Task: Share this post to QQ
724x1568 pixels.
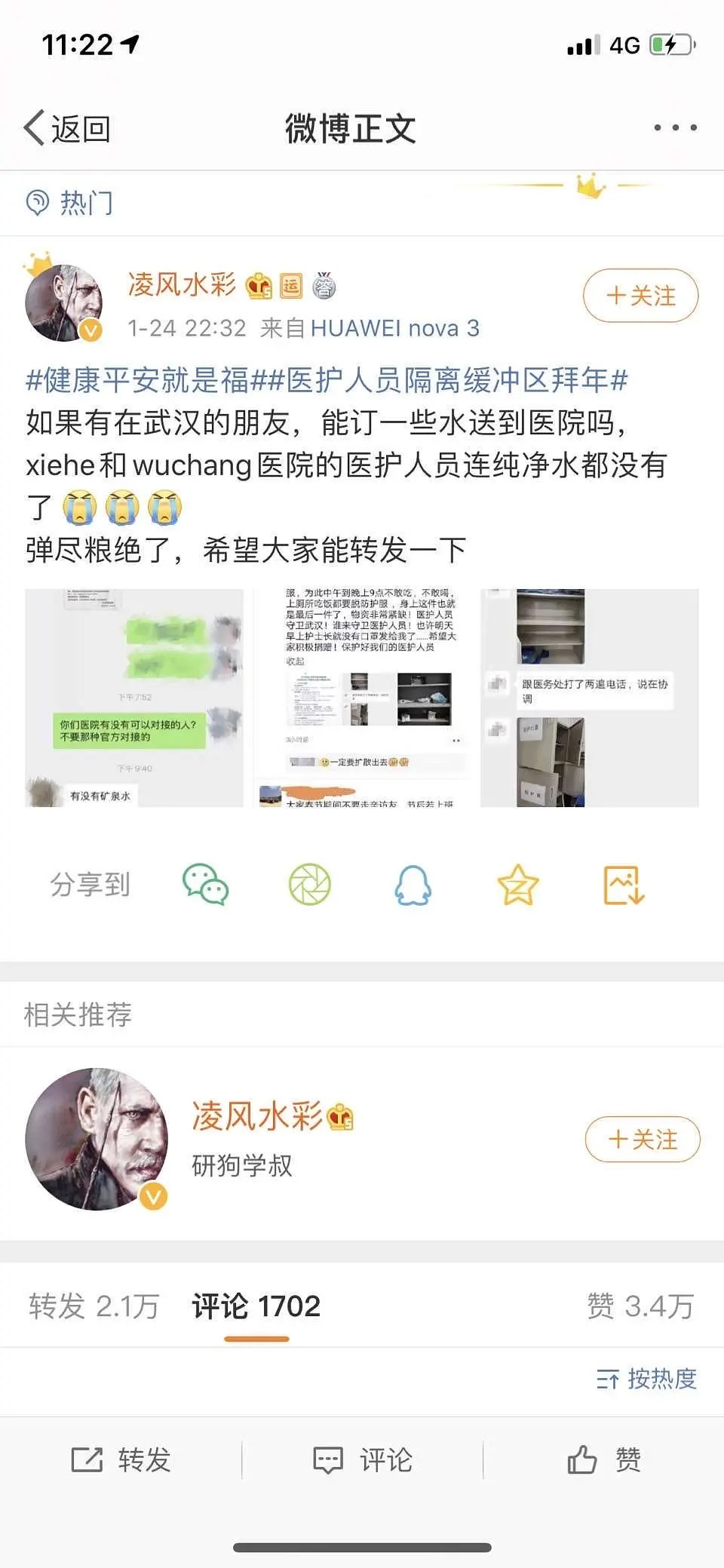Action: [413, 885]
